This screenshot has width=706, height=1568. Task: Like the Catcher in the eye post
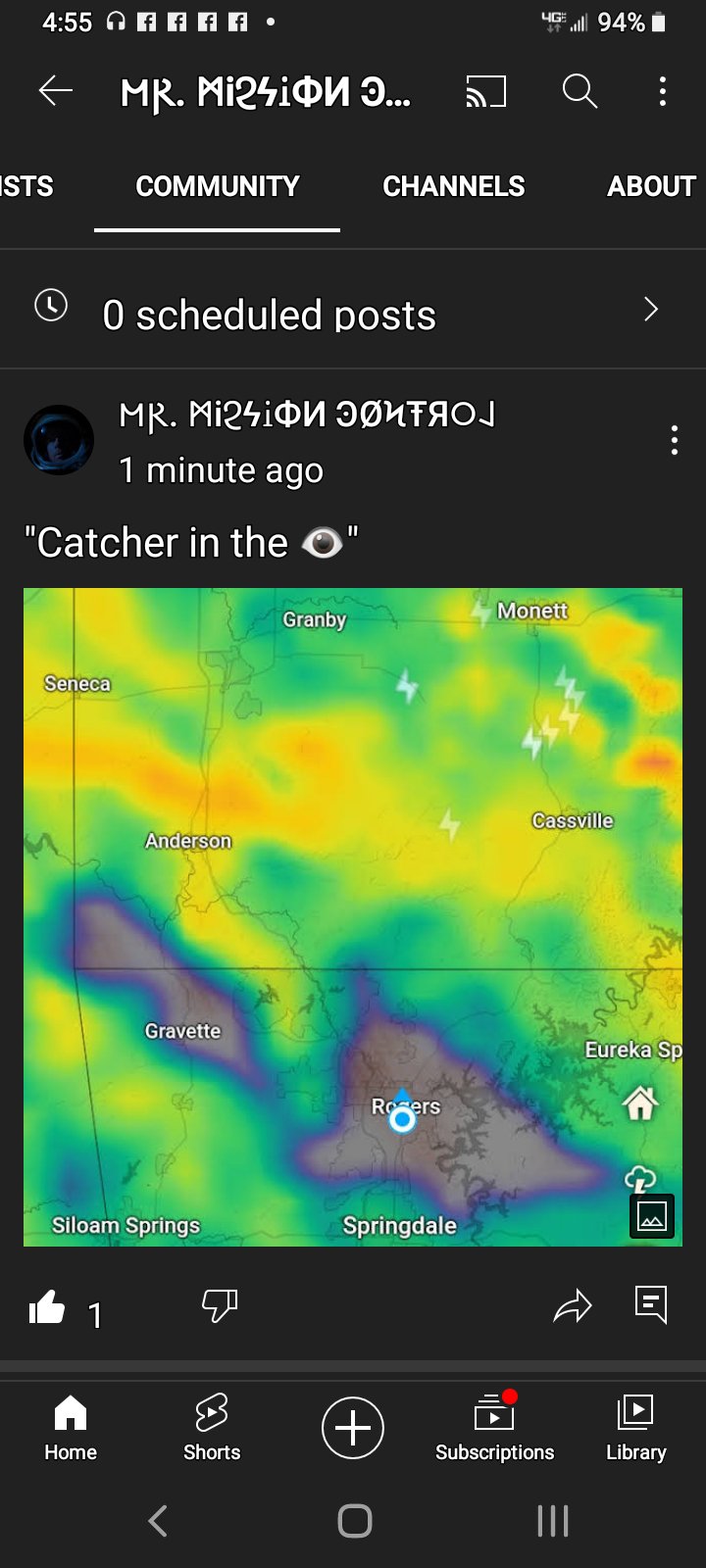pos(47,1307)
